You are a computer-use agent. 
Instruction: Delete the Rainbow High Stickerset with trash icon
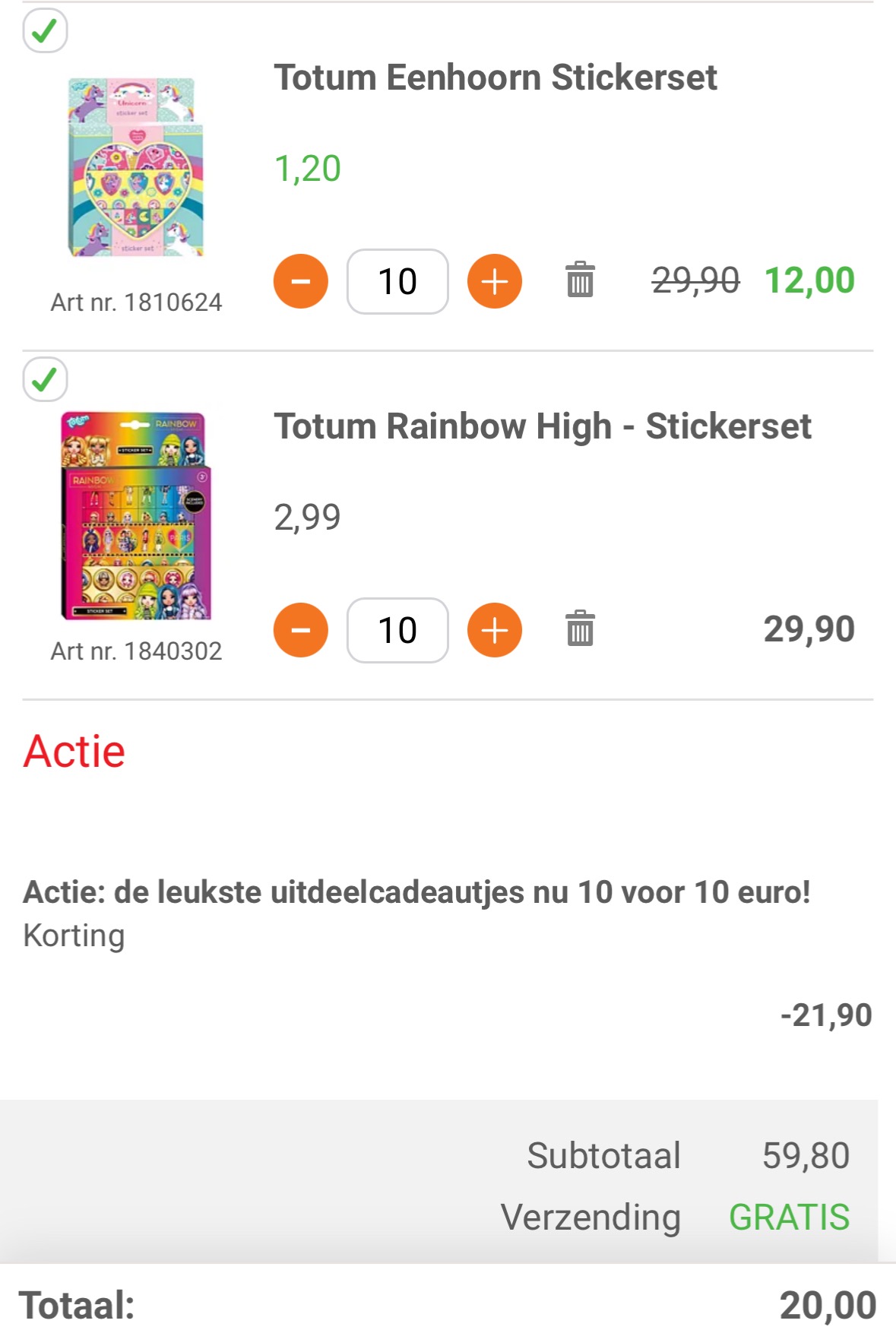pos(581,629)
